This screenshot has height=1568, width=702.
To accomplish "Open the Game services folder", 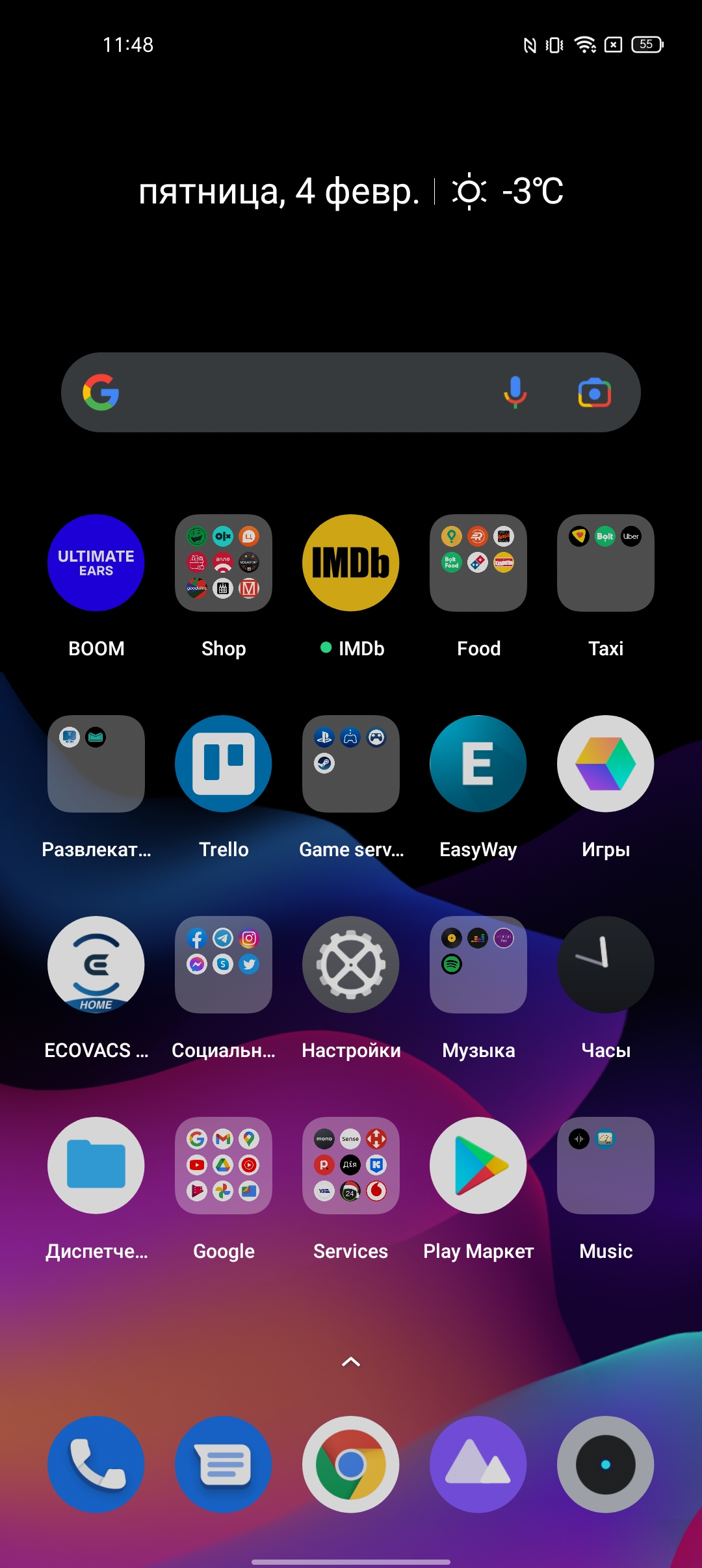I will [x=351, y=764].
